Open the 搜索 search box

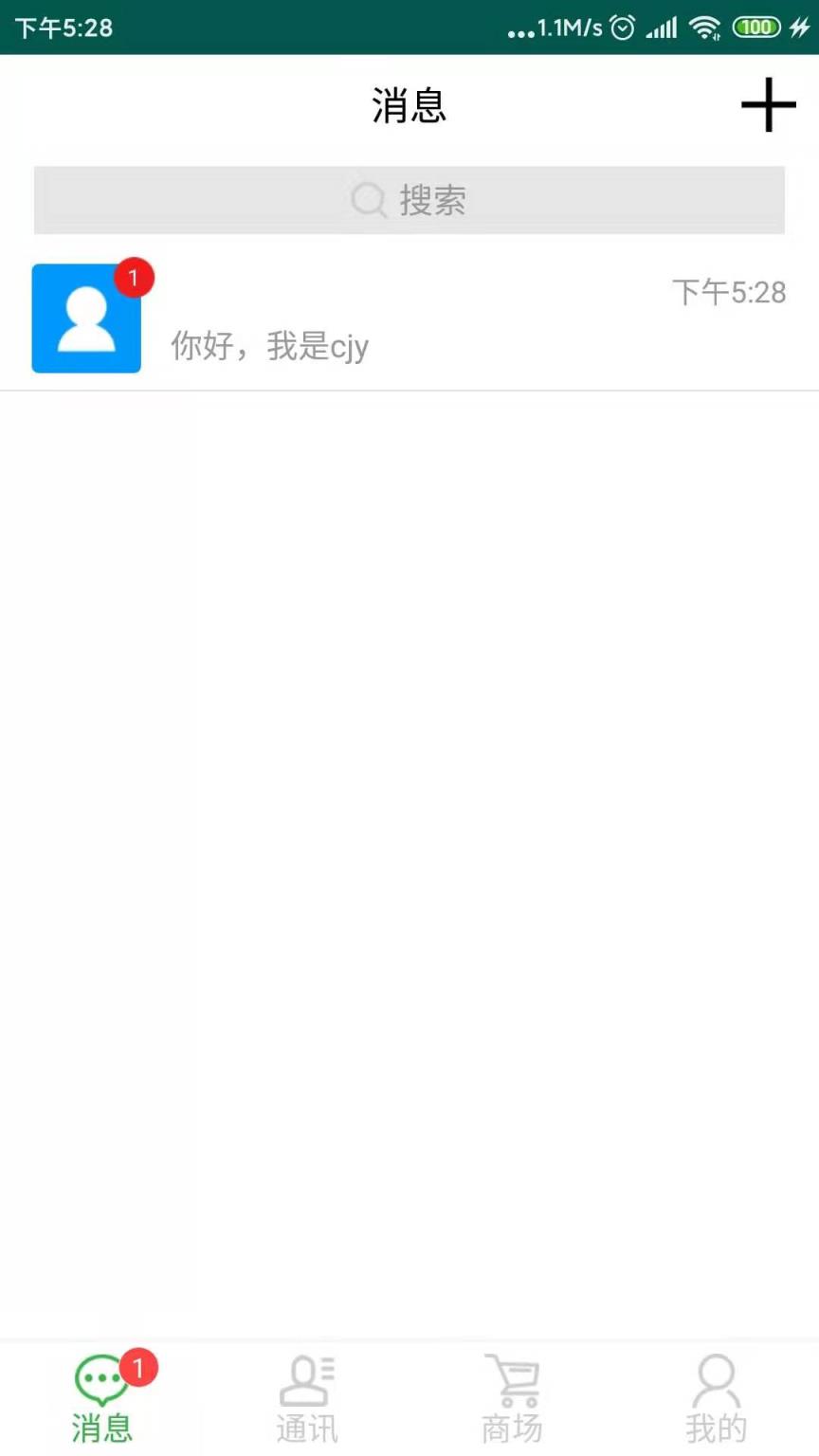pyautogui.click(x=409, y=200)
